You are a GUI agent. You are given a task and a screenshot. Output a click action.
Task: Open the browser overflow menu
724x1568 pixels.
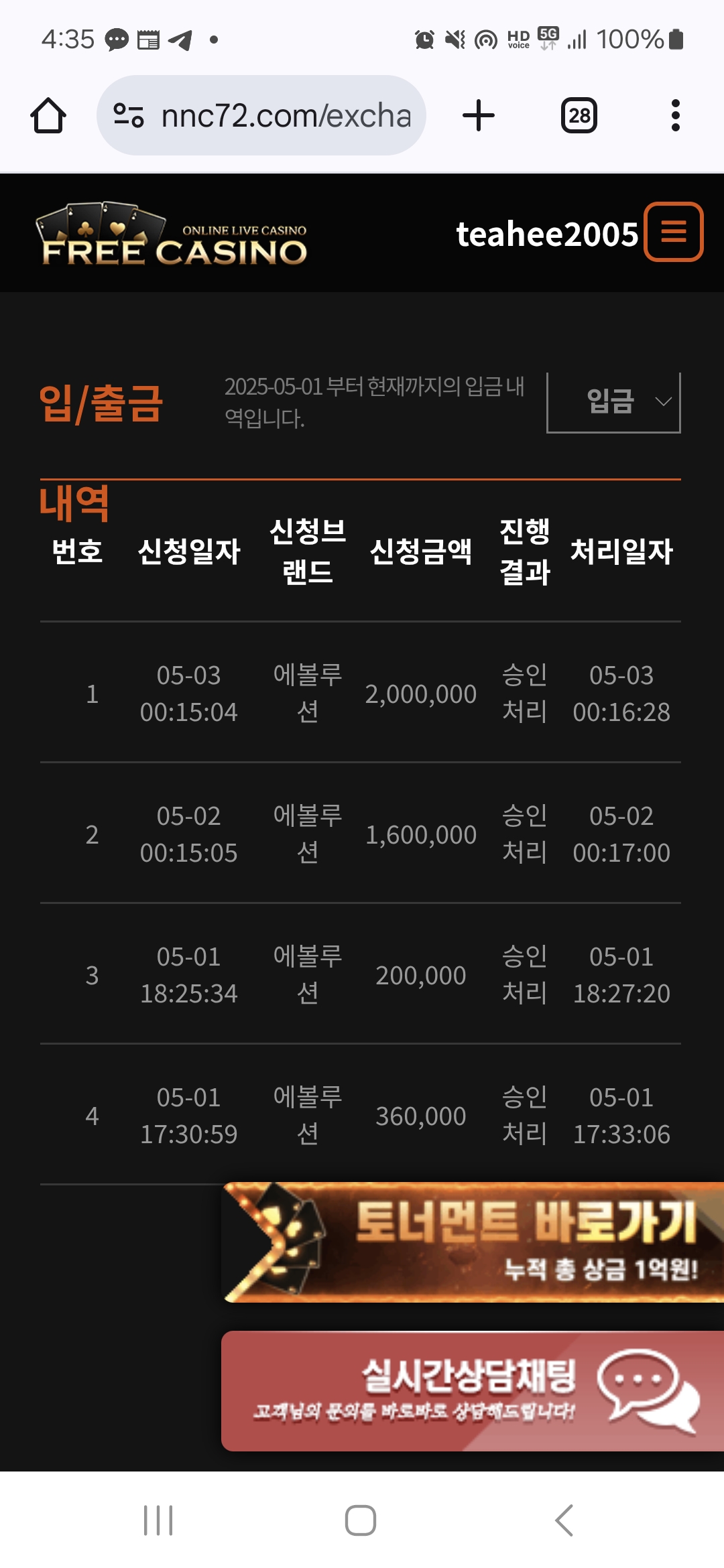pyautogui.click(x=675, y=115)
